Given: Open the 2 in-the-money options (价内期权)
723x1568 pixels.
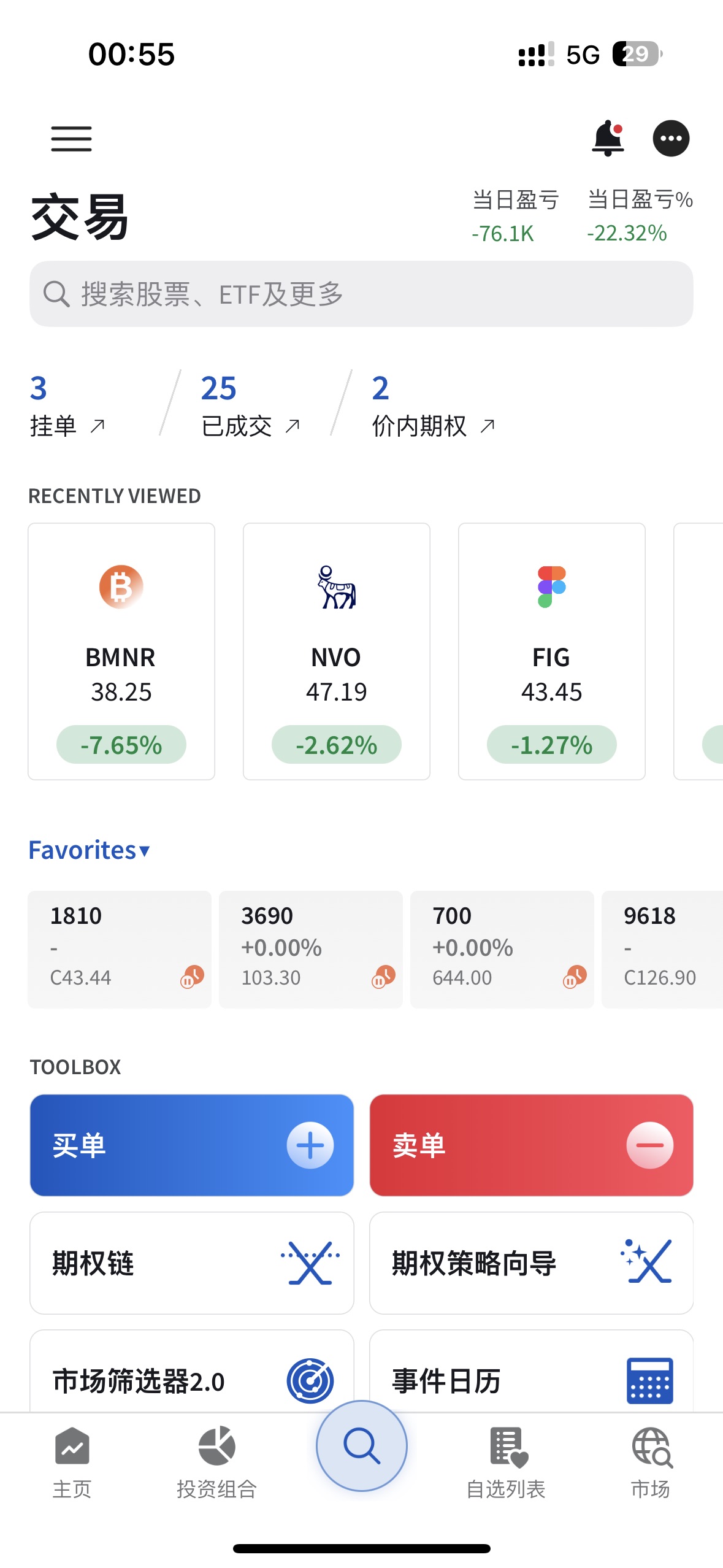Looking at the screenshot, I should tap(433, 405).
